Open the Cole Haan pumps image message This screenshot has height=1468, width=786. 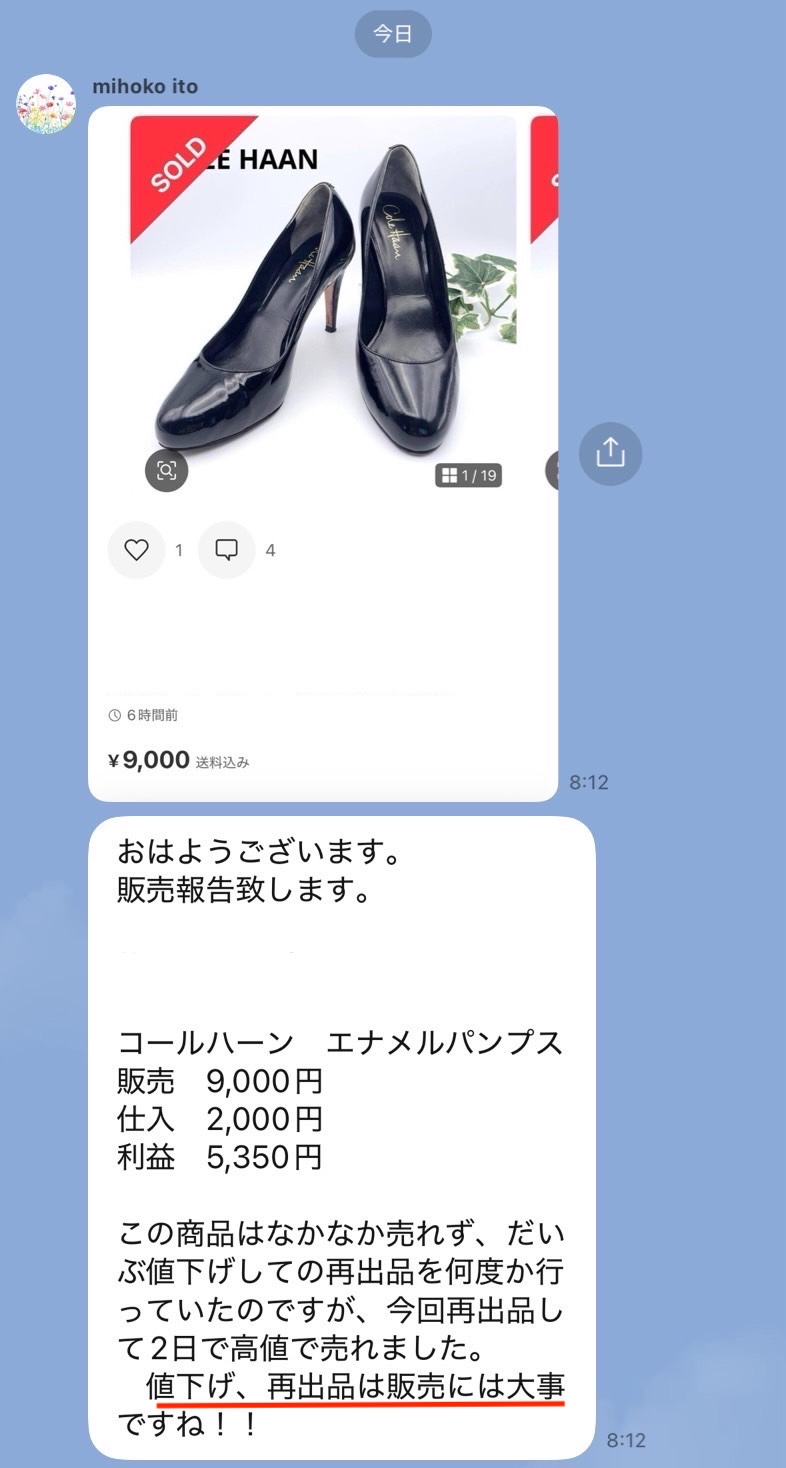323,454
